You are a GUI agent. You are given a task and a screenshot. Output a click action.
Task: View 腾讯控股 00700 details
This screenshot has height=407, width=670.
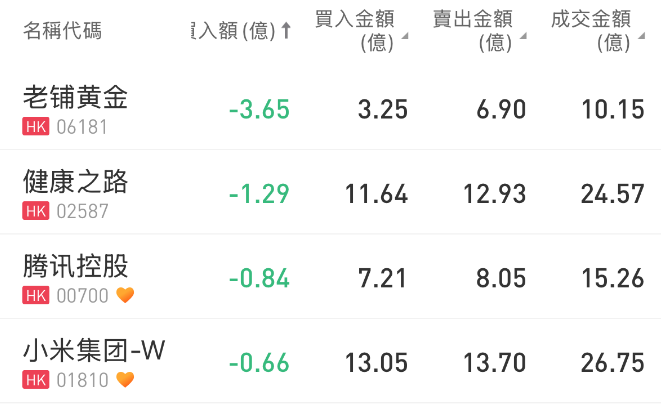tap(76, 278)
